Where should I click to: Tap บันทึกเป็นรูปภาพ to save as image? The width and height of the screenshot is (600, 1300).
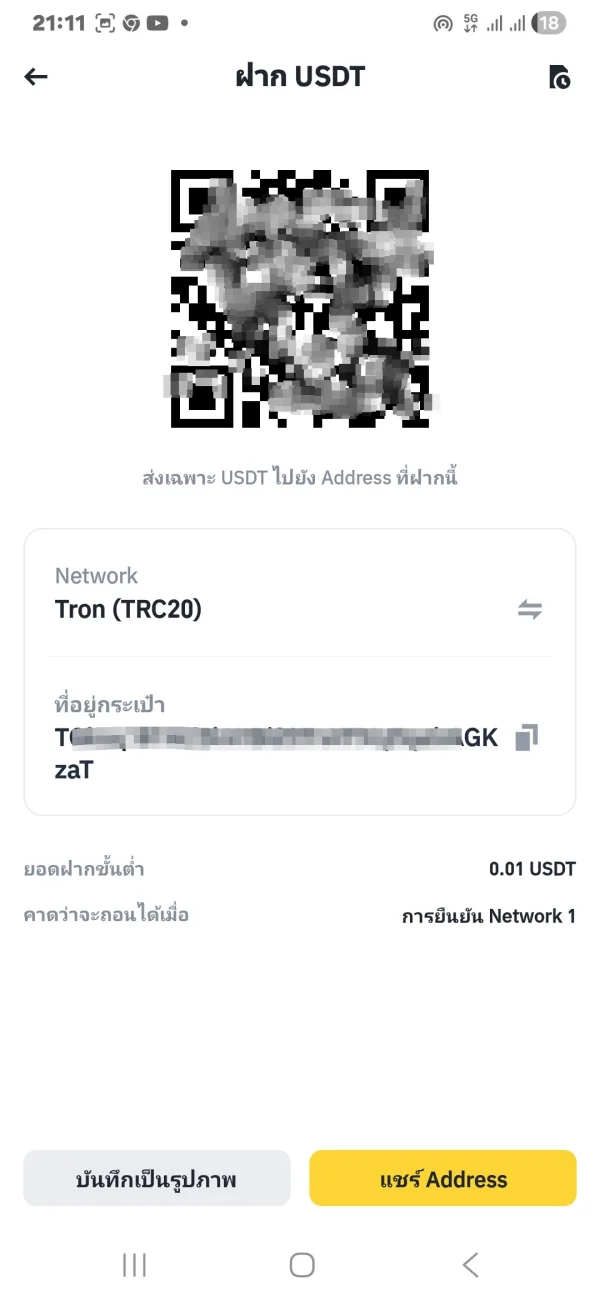click(x=157, y=1179)
